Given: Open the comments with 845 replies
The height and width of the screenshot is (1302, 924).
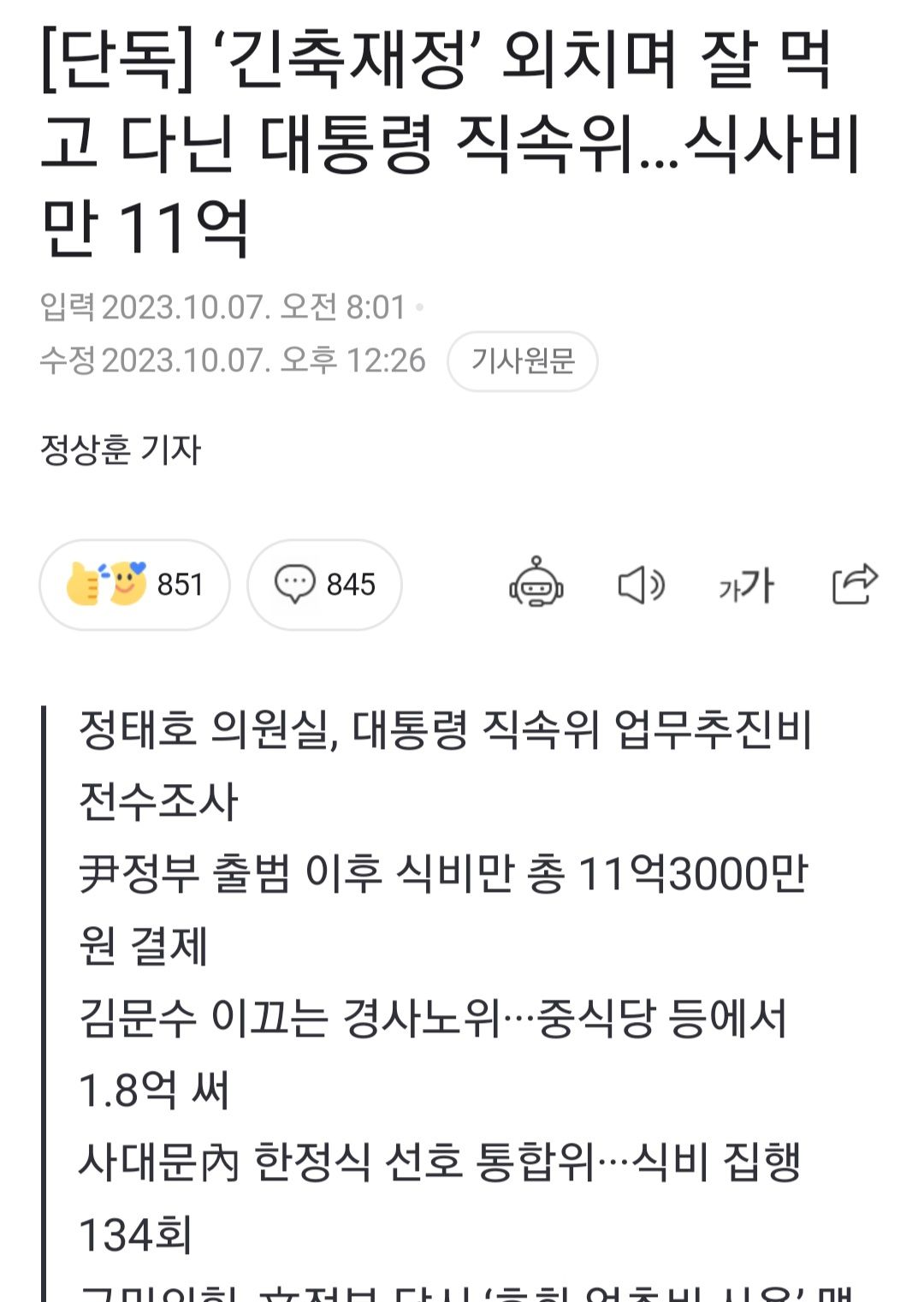Looking at the screenshot, I should tap(324, 585).
